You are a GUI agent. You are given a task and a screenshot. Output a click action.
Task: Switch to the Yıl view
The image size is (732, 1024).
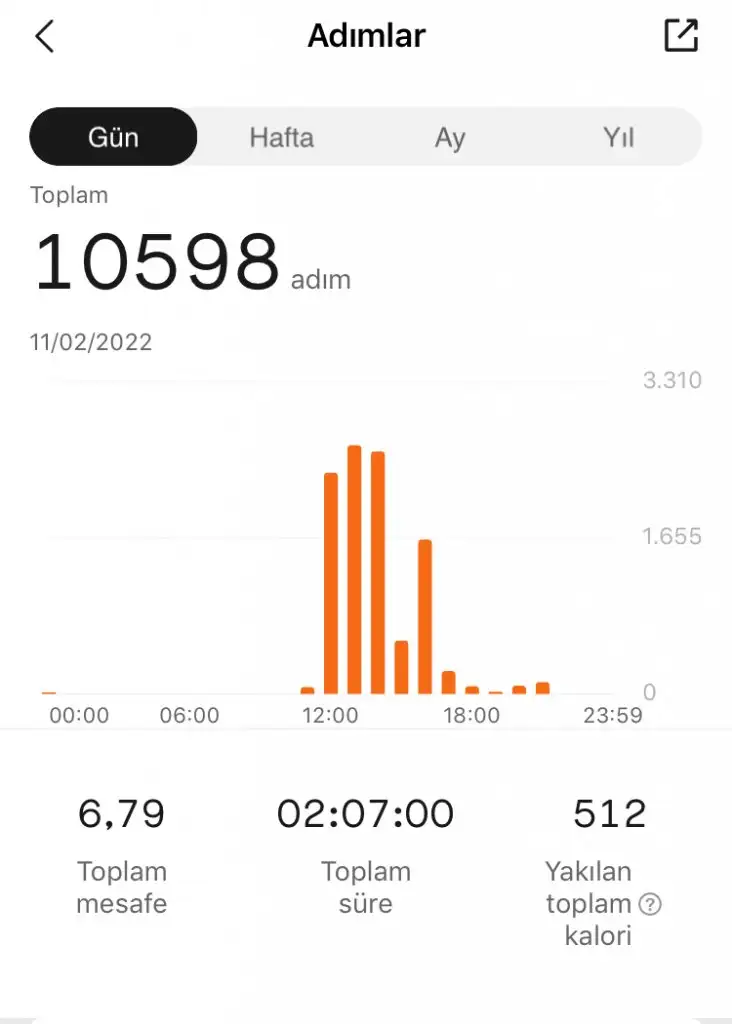pos(618,137)
